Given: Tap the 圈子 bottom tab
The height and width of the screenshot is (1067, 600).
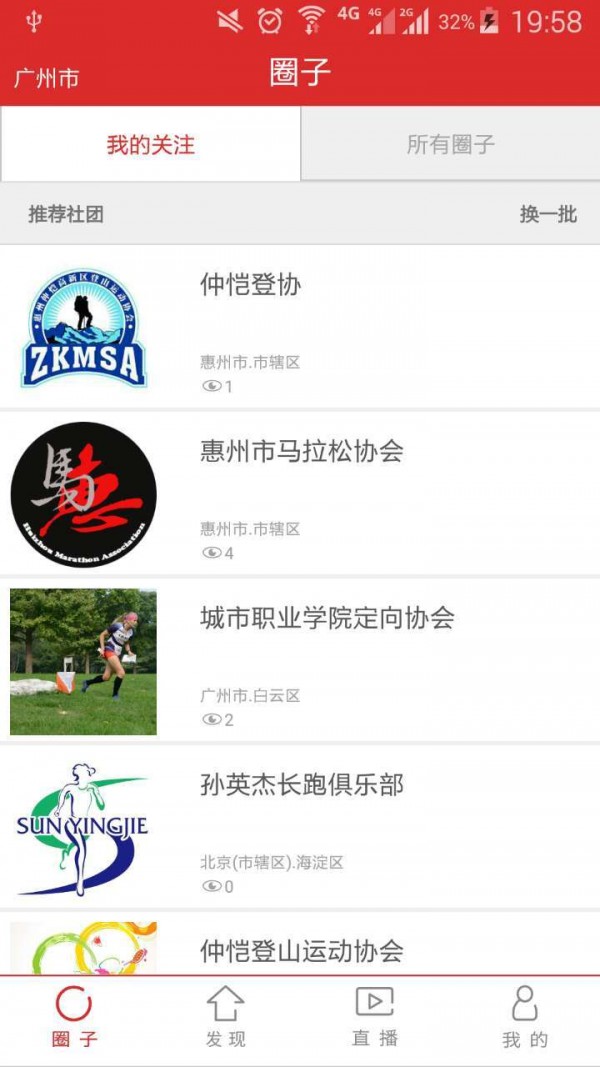Looking at the screenshot, I should (75, 1018).
